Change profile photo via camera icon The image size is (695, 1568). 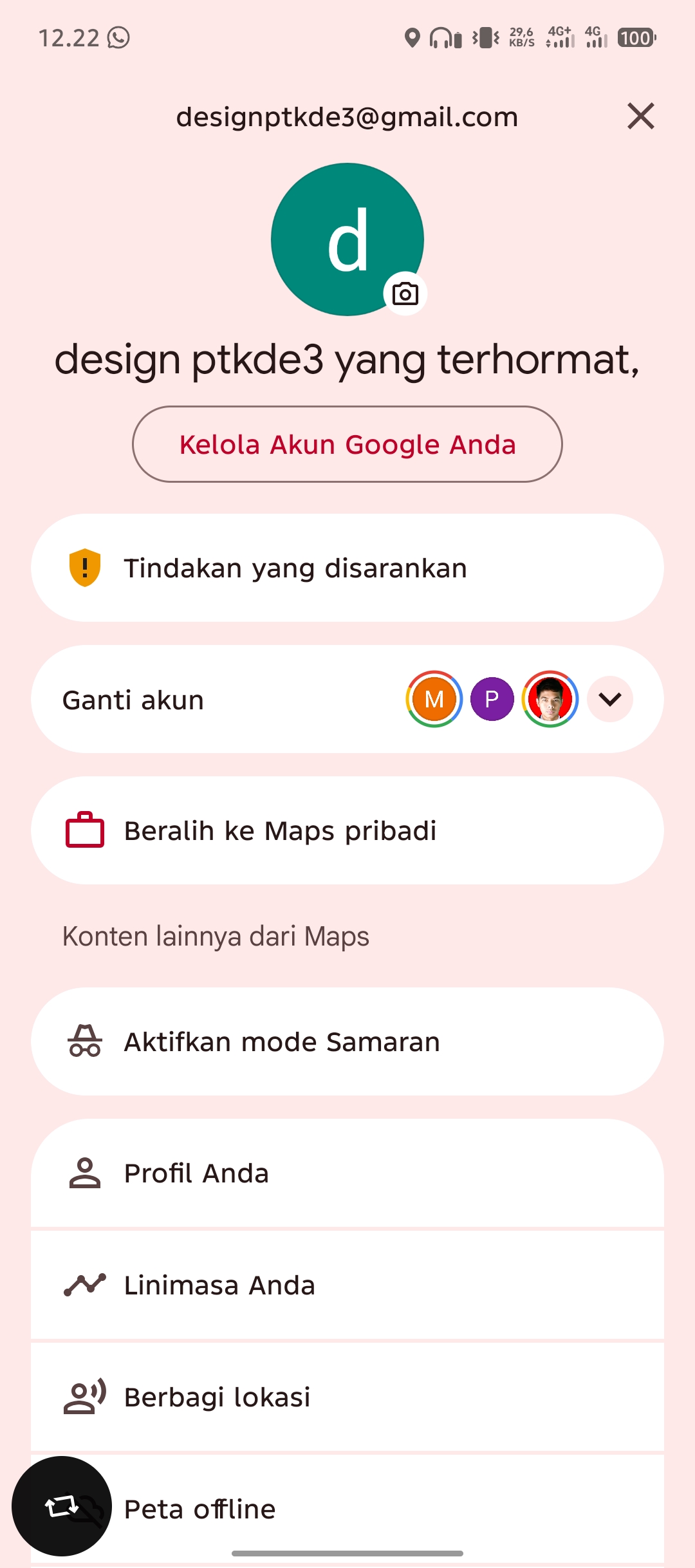[405, 294]
